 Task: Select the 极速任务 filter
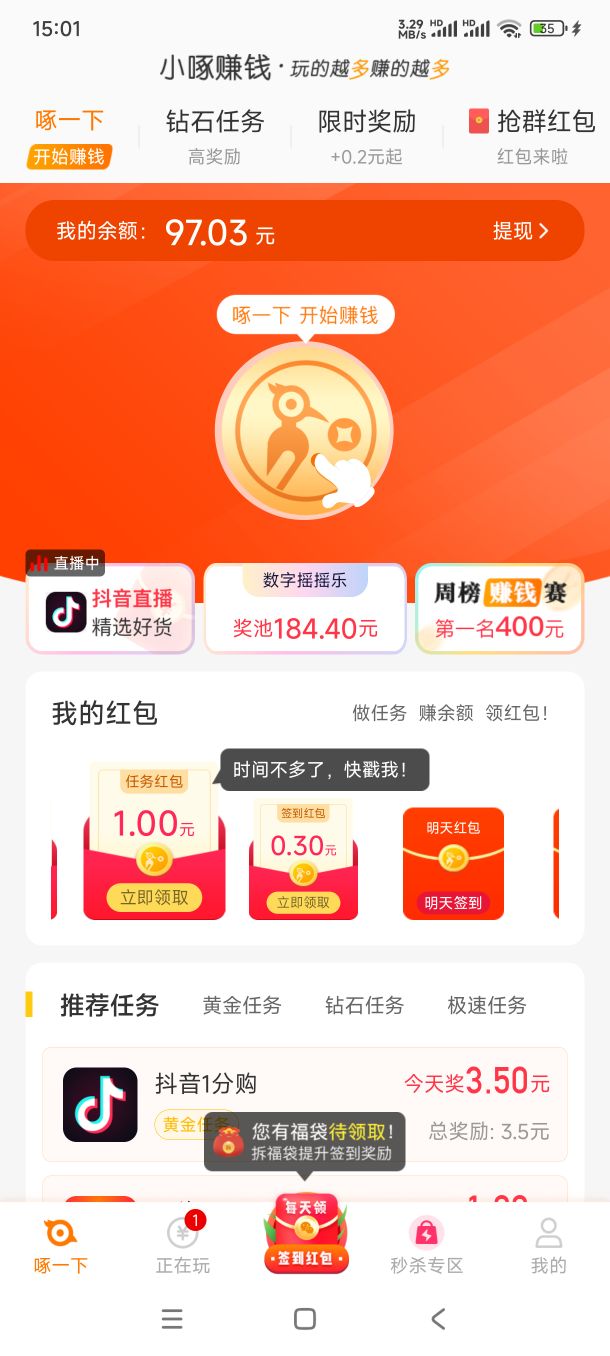[487, 1005]
